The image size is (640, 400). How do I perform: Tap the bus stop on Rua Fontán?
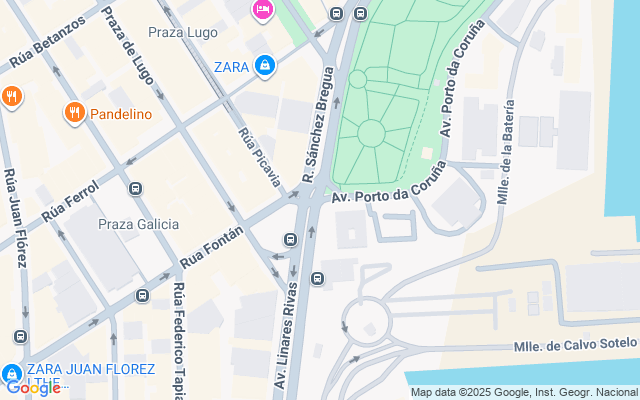click(x=142, y=295)
